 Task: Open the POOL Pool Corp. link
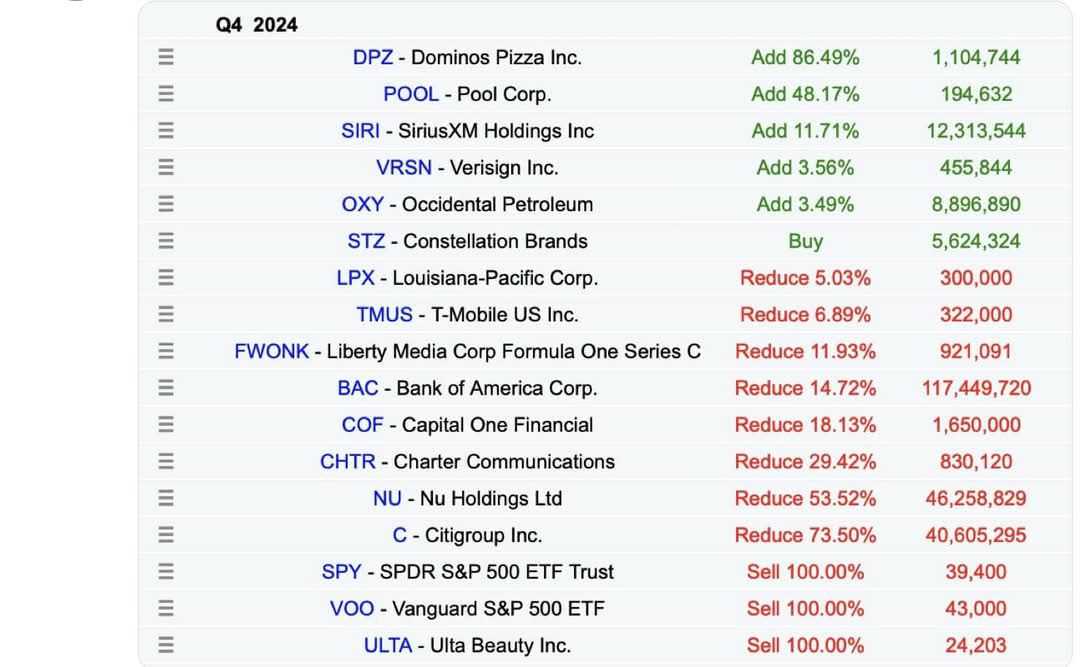tap(410, 94)
